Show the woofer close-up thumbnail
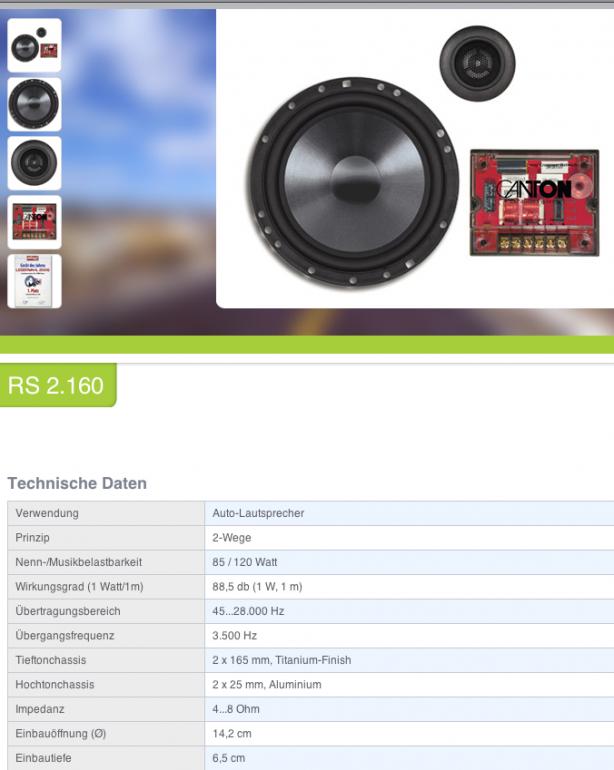Screen dimensions: 614x770 (x=35, y=104)
